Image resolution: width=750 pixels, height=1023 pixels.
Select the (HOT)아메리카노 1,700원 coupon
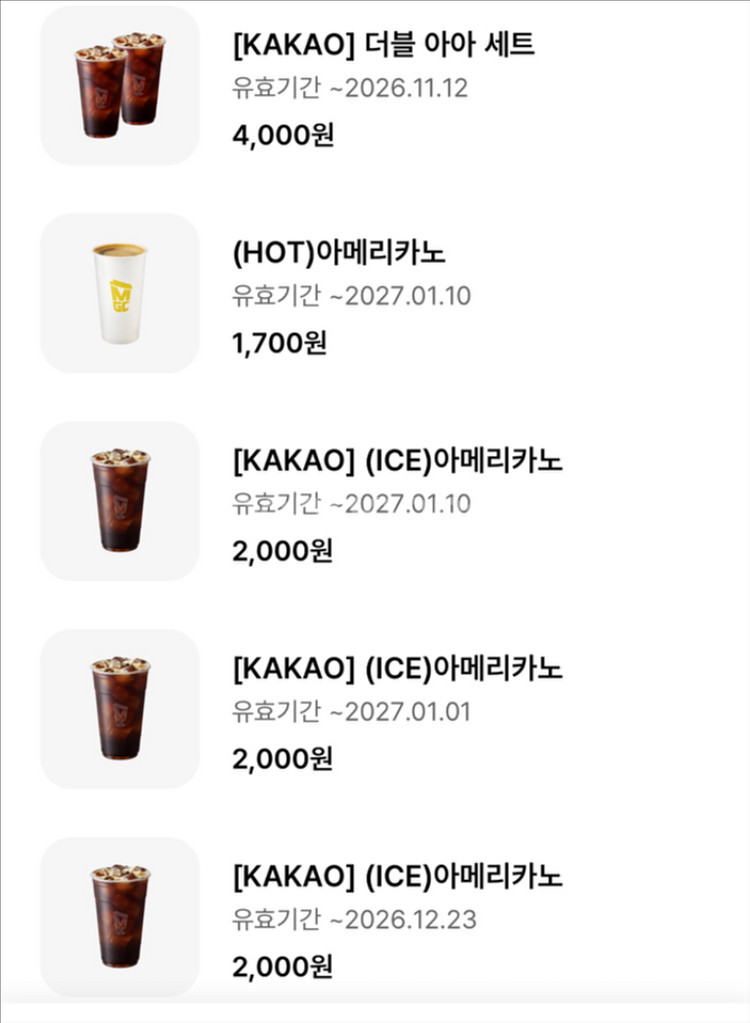[x=338, y=254]
